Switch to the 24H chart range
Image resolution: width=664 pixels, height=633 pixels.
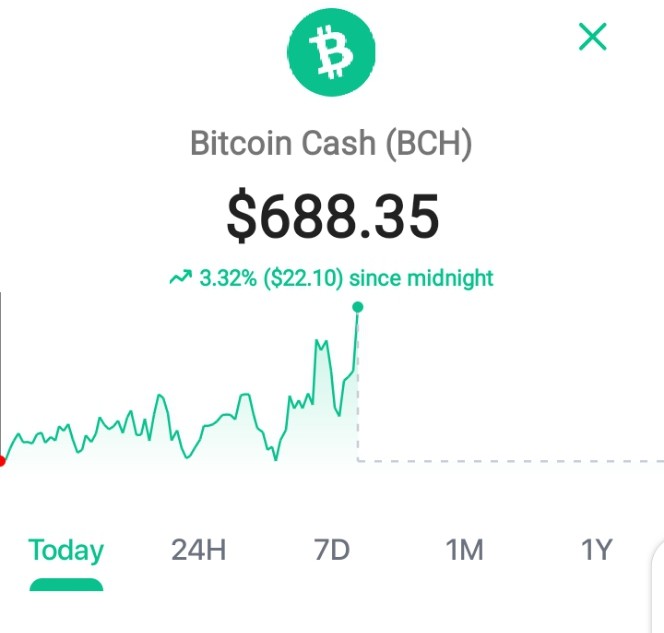pyautogui.click(x=199, y=550)
